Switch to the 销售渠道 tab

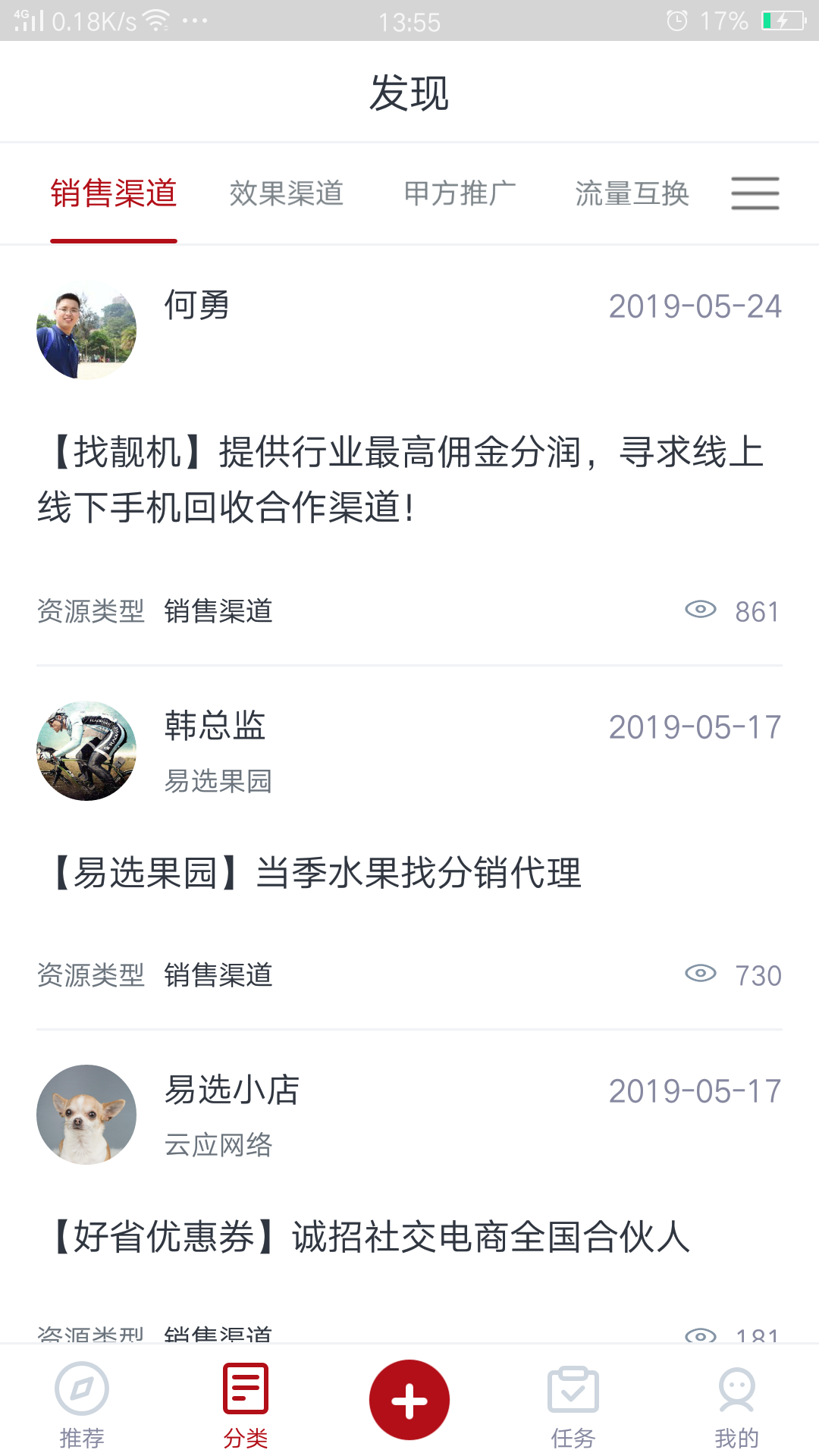114,193
